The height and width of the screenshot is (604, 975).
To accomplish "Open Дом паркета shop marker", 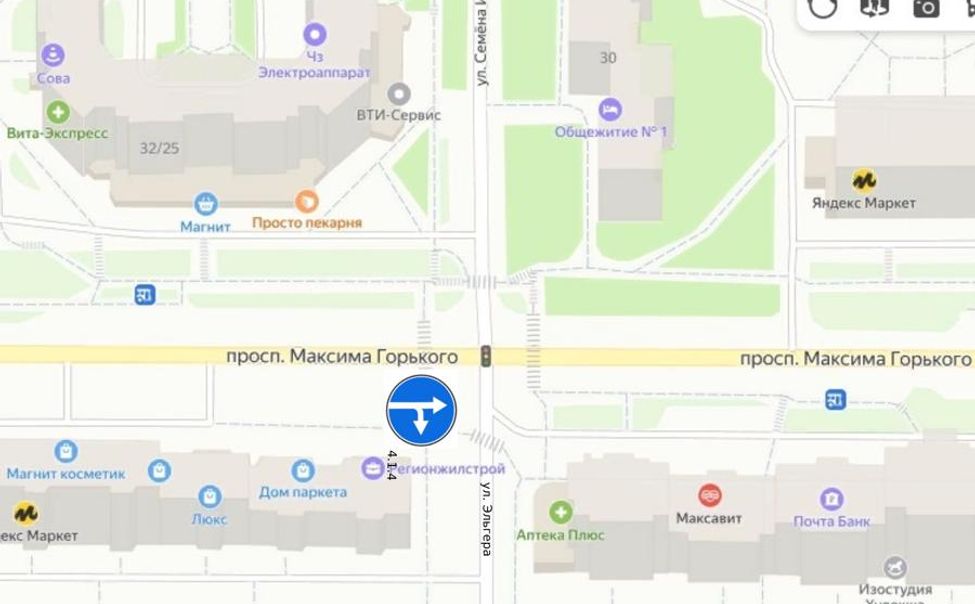I will coord(302,470).
